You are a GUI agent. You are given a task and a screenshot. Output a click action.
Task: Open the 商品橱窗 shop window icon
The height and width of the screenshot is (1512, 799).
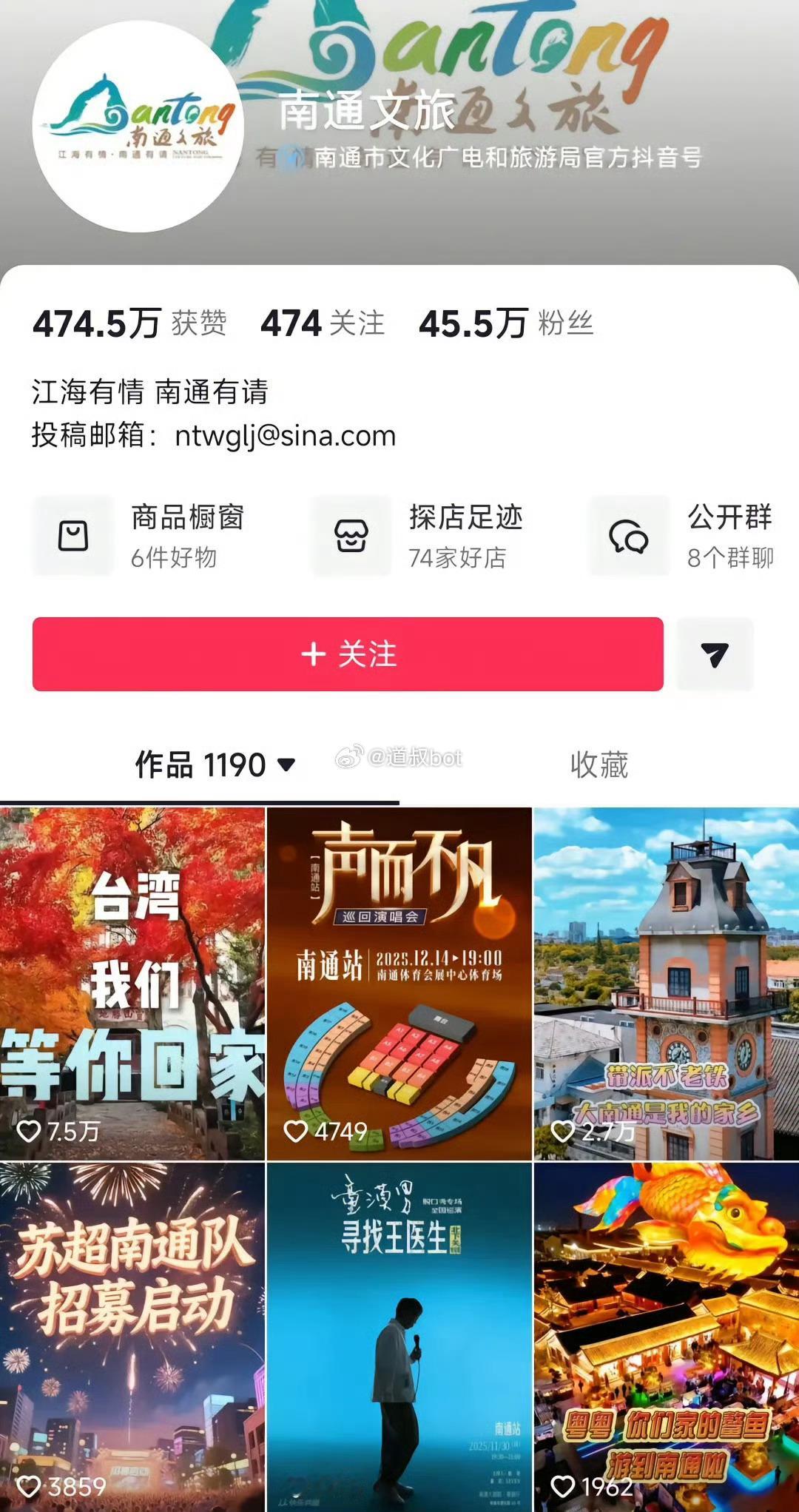click(72, 535)
